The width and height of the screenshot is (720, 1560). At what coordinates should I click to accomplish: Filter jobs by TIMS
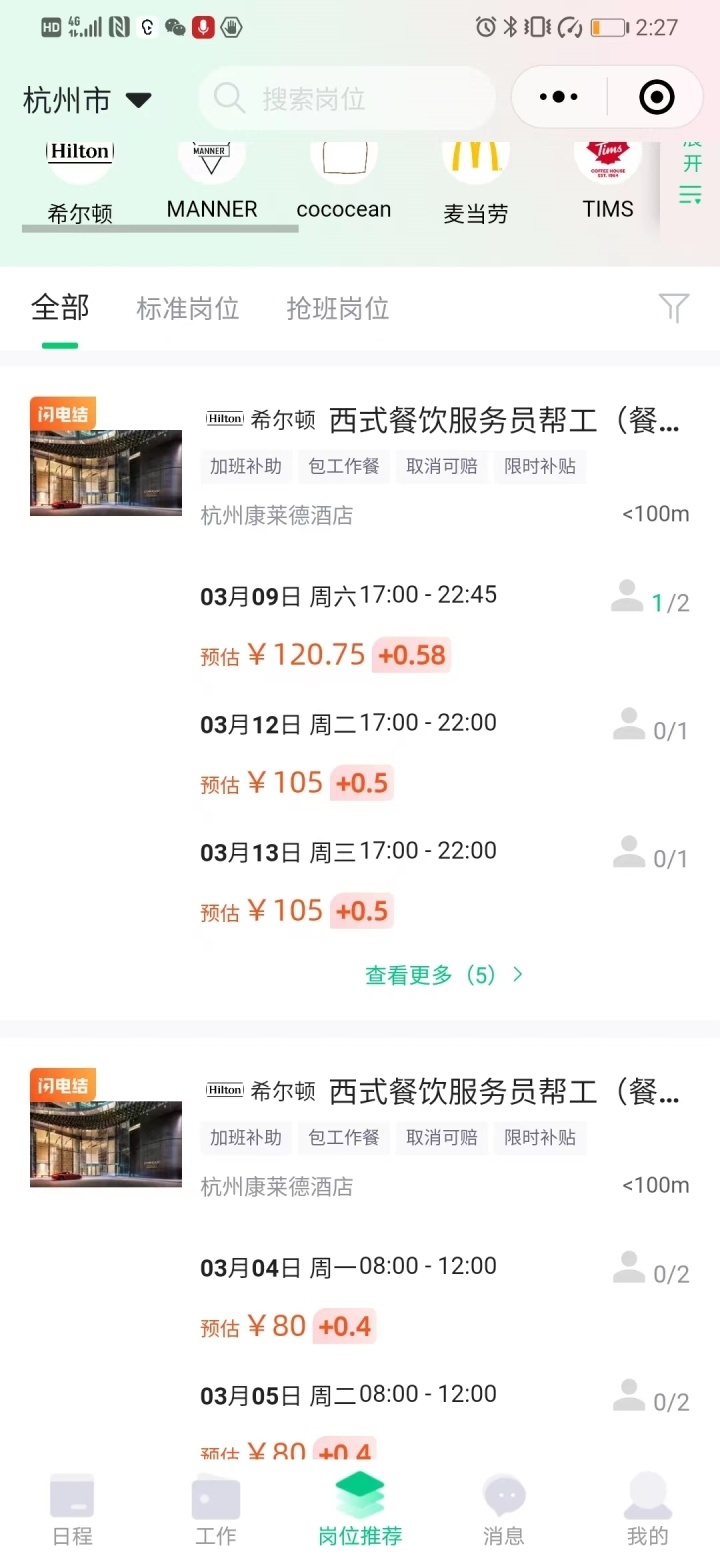pyautogui.click(x=608, y=178)
